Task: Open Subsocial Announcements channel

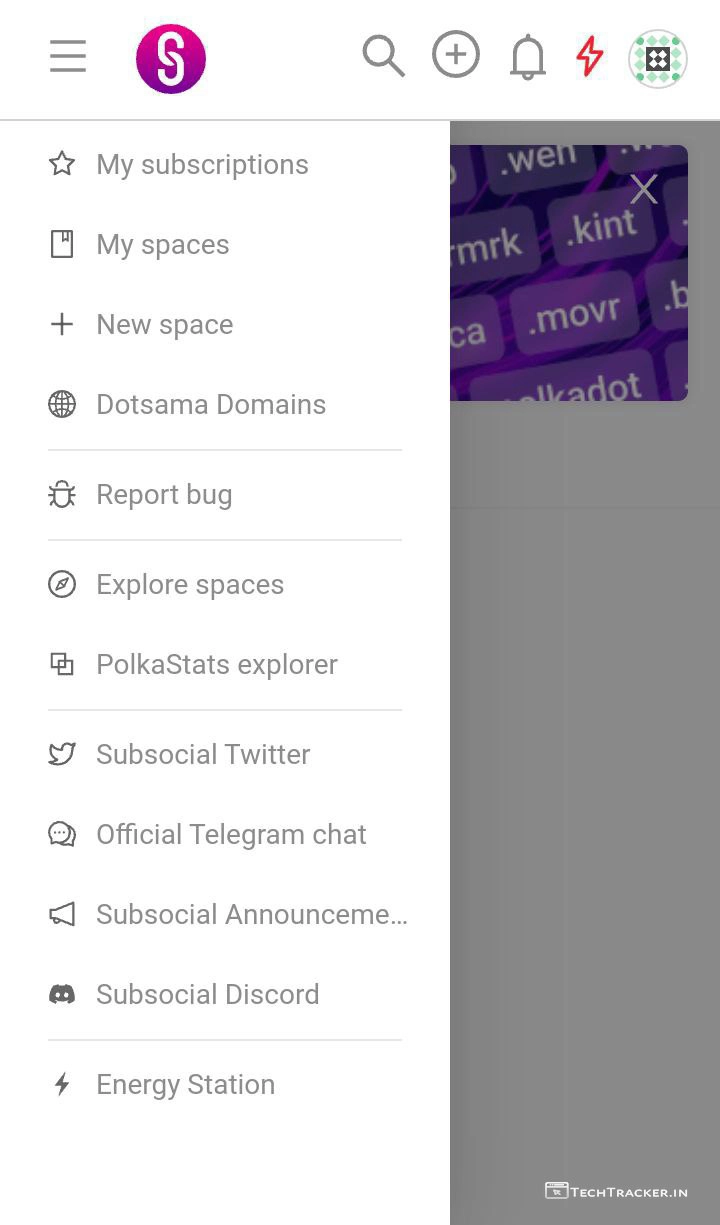Action: 251,915
